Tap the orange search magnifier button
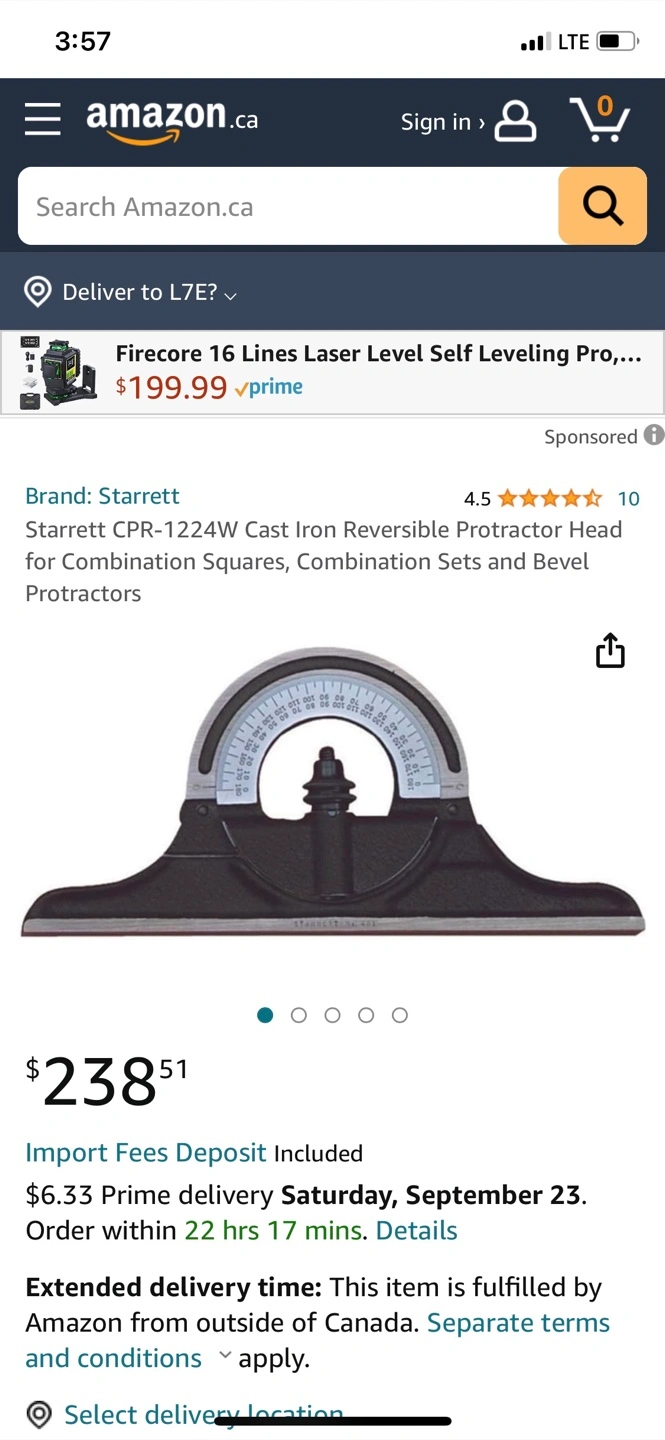The height and width of the screenshot is (1440, 665). [603, 206]
